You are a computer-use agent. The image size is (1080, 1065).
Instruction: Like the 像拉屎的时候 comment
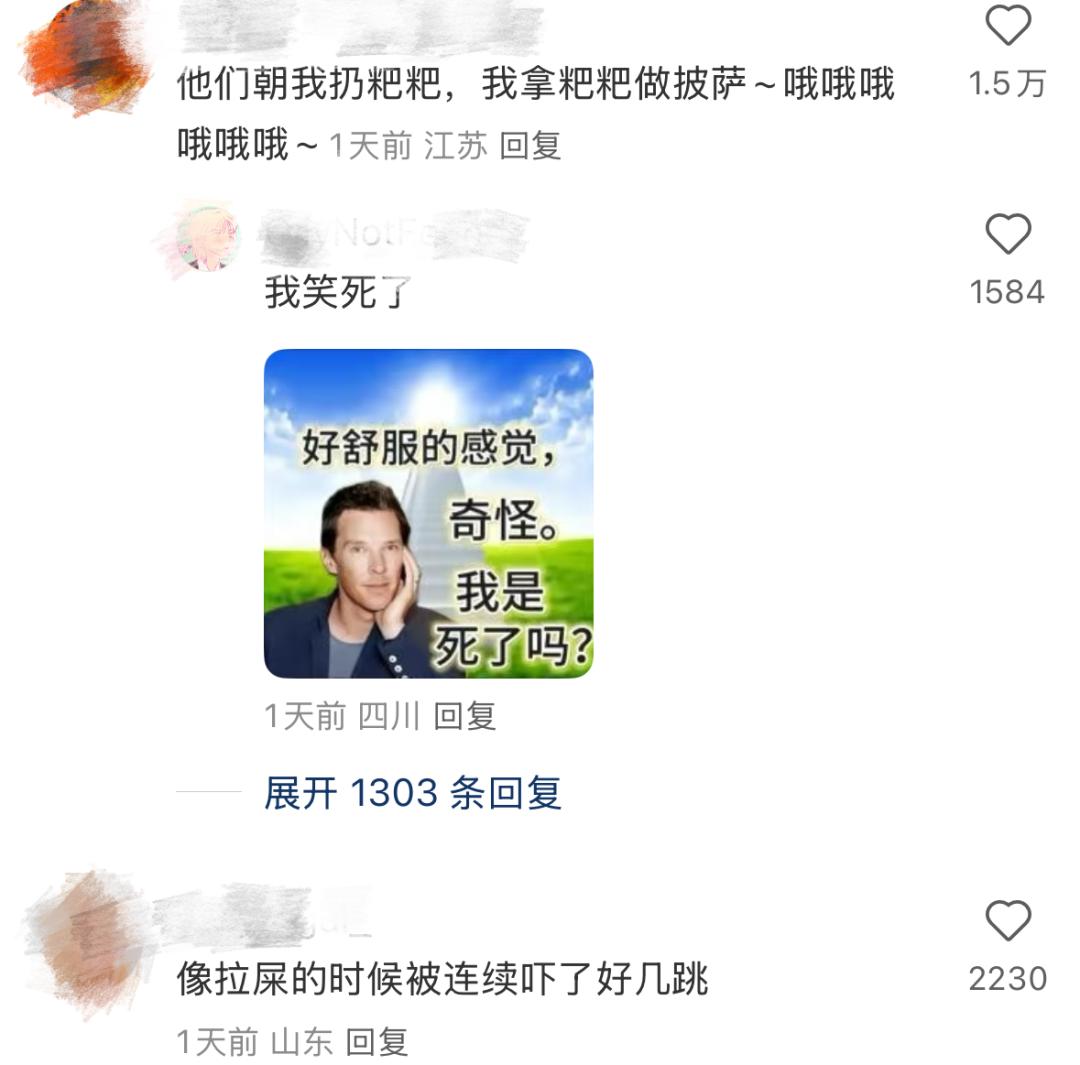[1007, 921]
